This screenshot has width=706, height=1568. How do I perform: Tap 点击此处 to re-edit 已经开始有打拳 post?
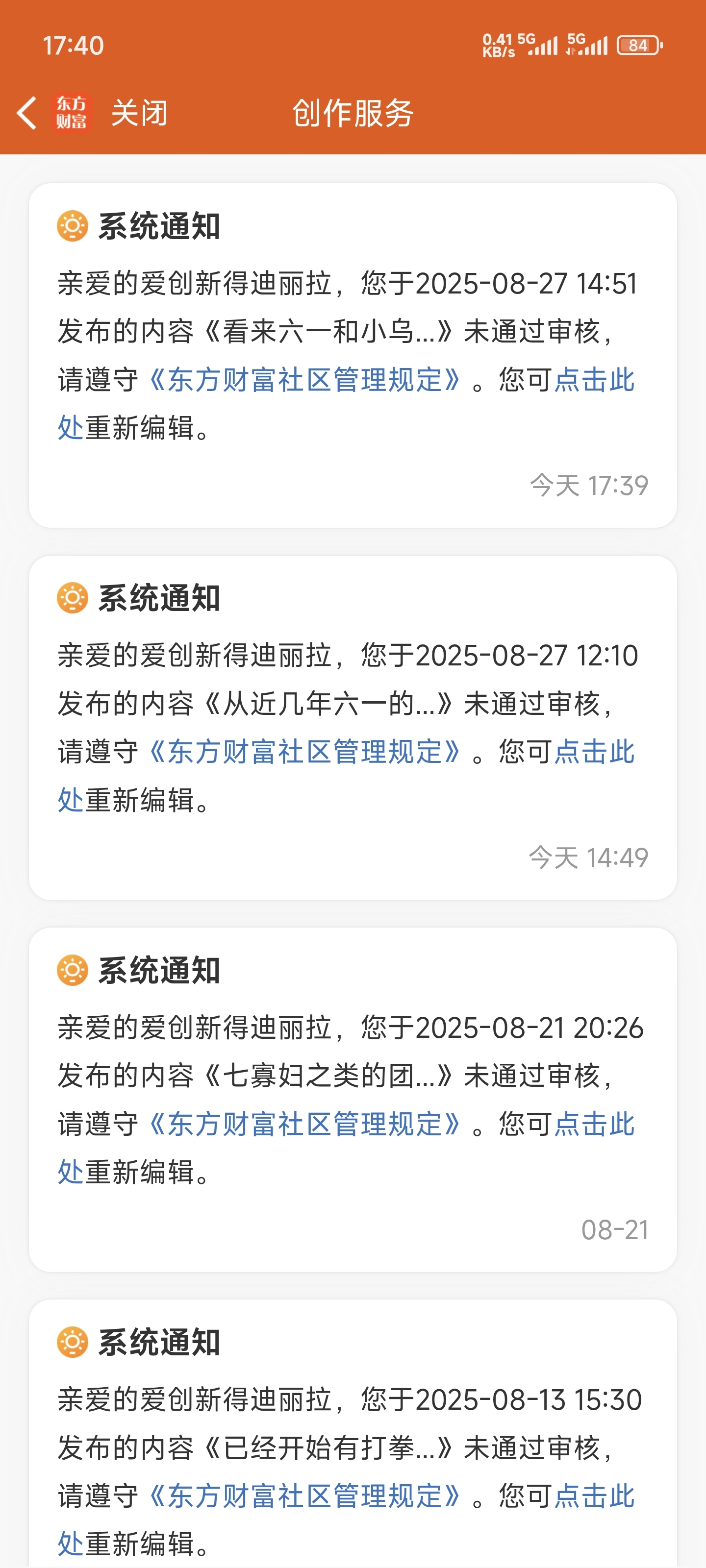[594, 1496]
